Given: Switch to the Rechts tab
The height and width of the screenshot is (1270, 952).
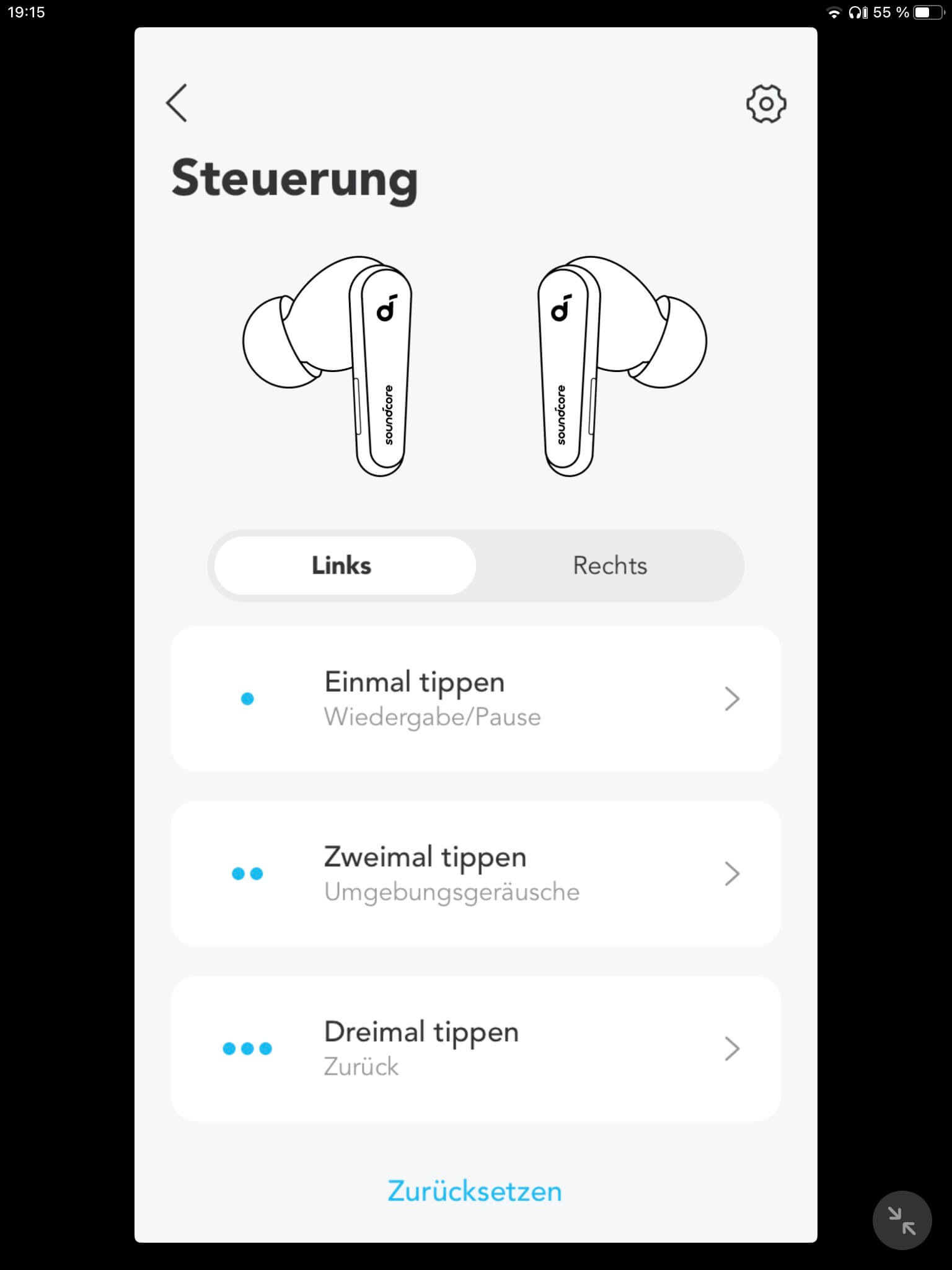Looking at the screenshot, I should (x=610, y=566).
